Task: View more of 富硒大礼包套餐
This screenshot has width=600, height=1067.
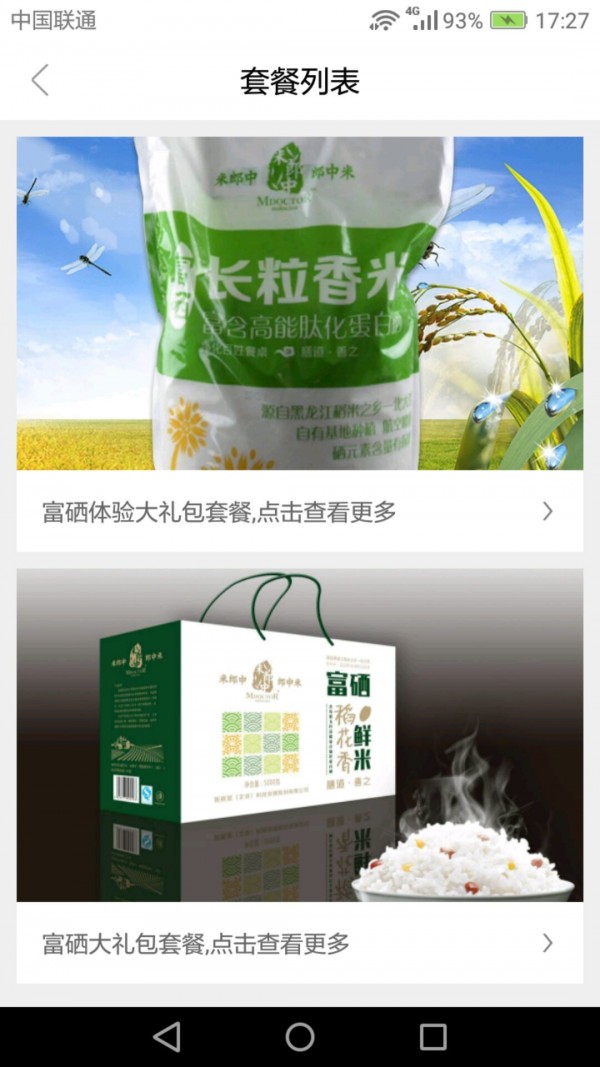Action: (299, 943)
